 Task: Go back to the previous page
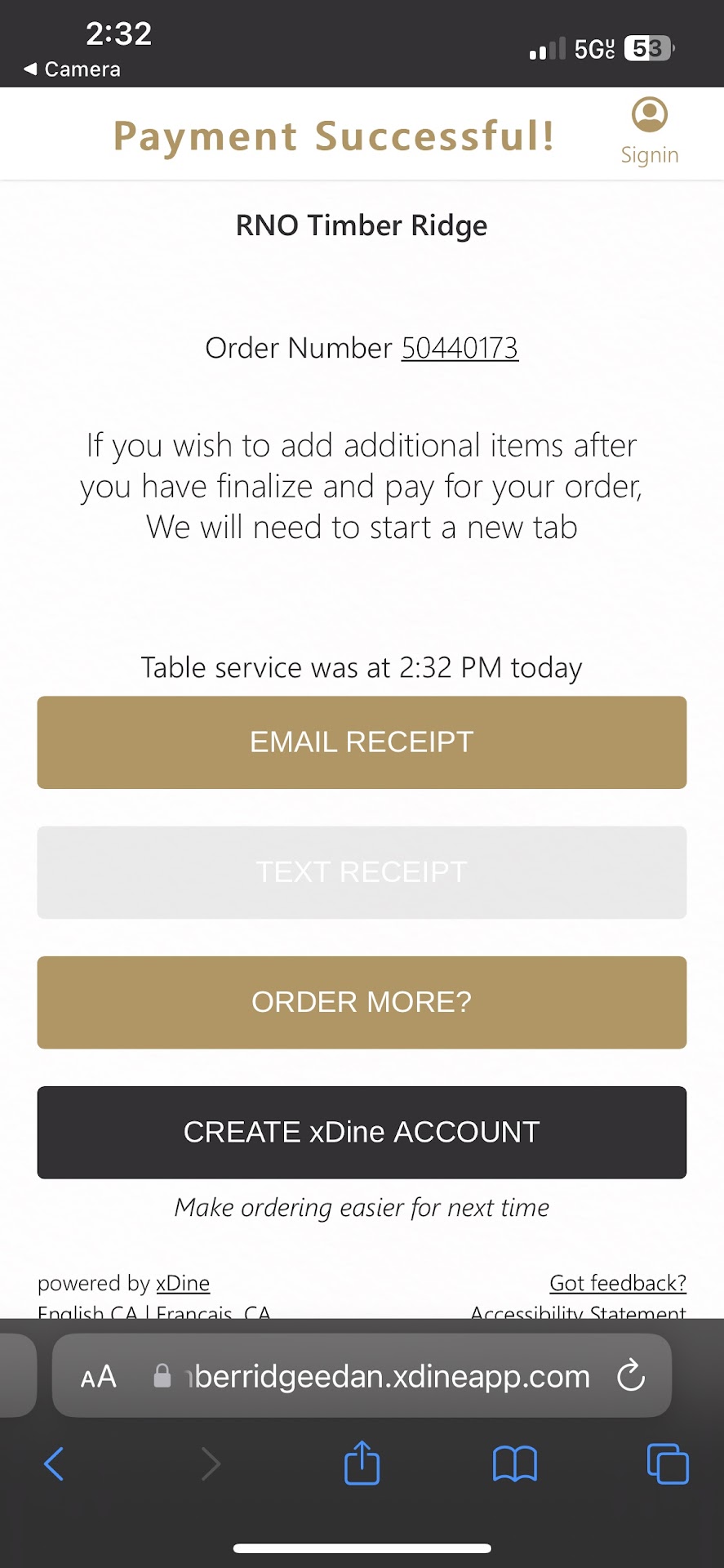point(54,1463)
